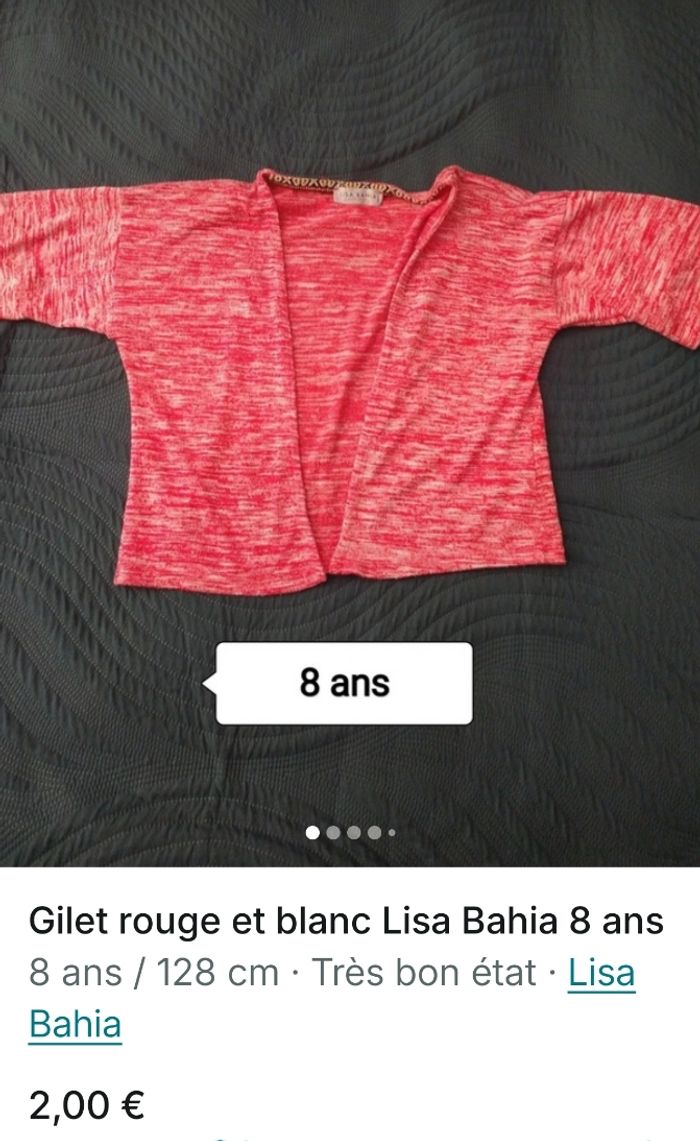700x1141 pixels.
Task: Tap the photo page indicator dots
Action: pos(350,831)
